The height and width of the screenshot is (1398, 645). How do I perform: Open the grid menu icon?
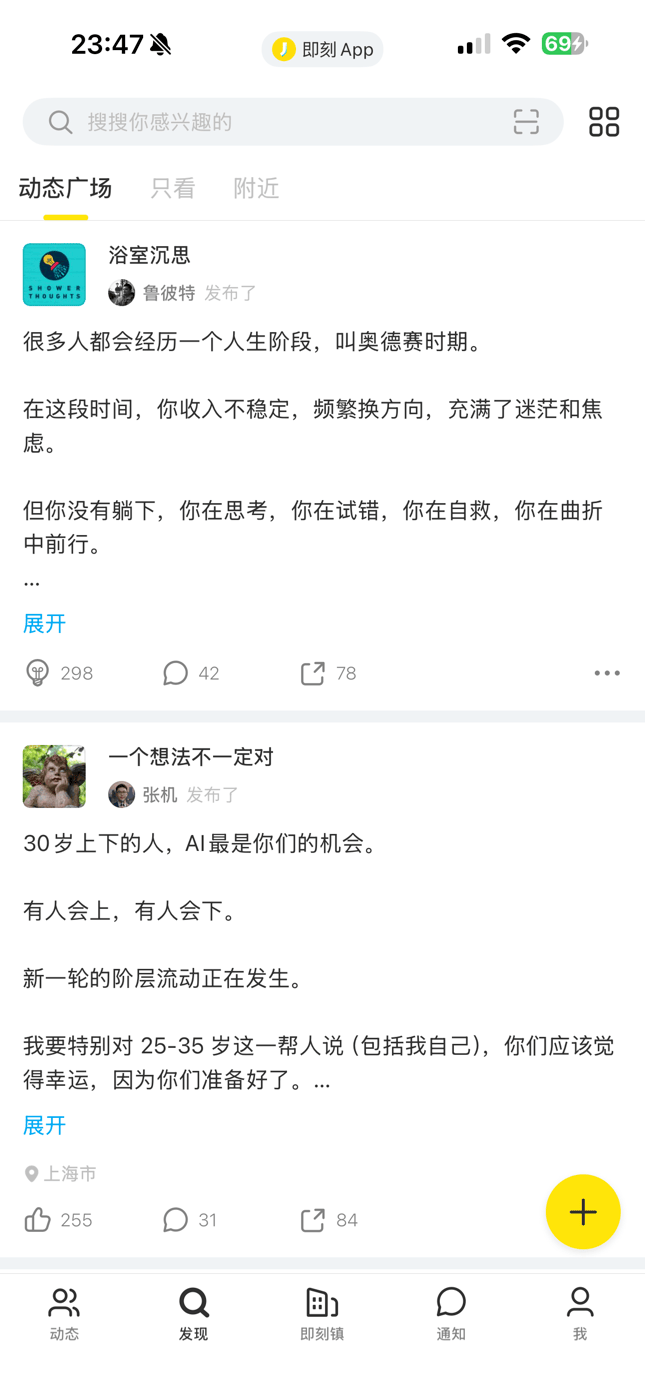click(x=604, y=122)
